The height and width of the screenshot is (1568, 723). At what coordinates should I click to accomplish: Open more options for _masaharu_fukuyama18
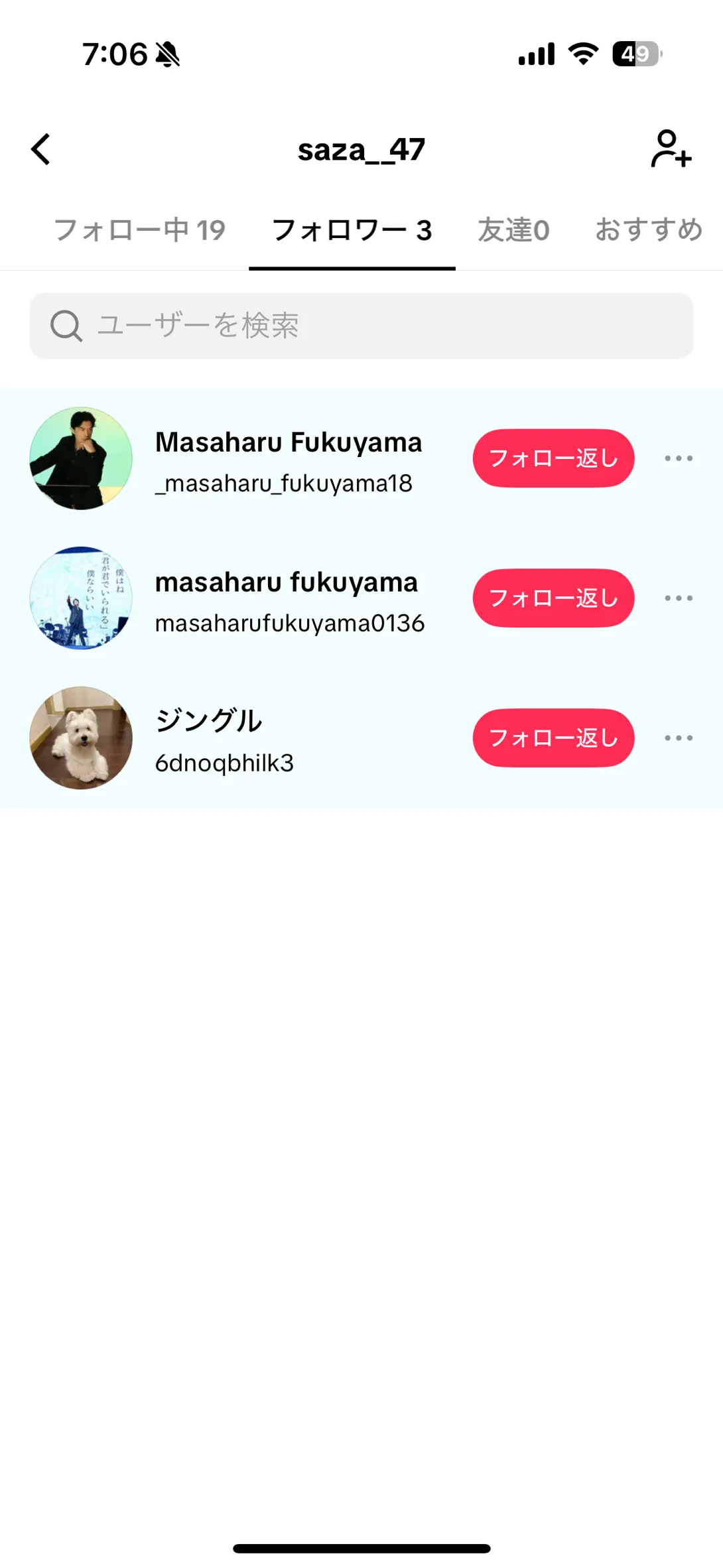[x=679, y=458]
